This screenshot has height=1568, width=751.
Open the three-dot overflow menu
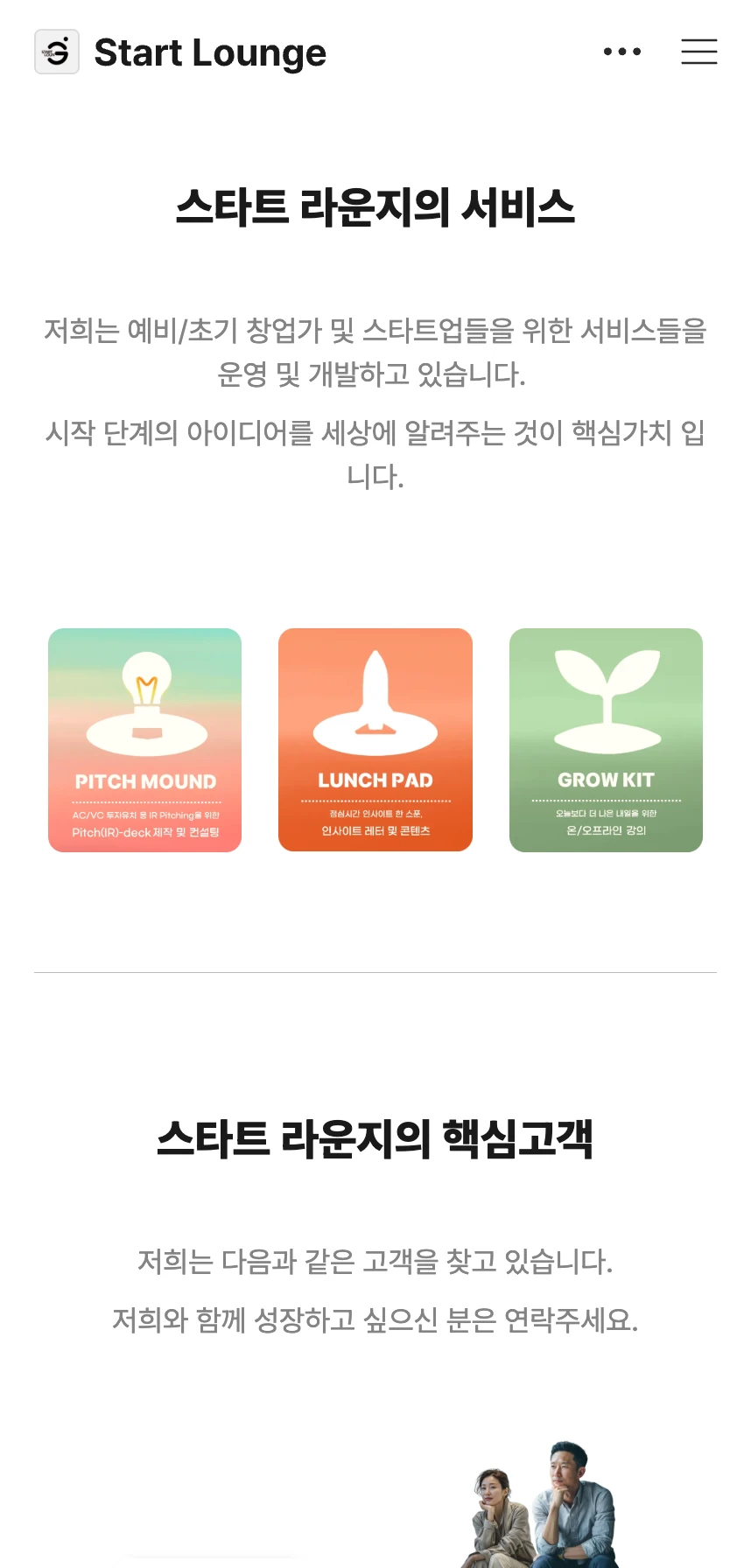point(622,52)
